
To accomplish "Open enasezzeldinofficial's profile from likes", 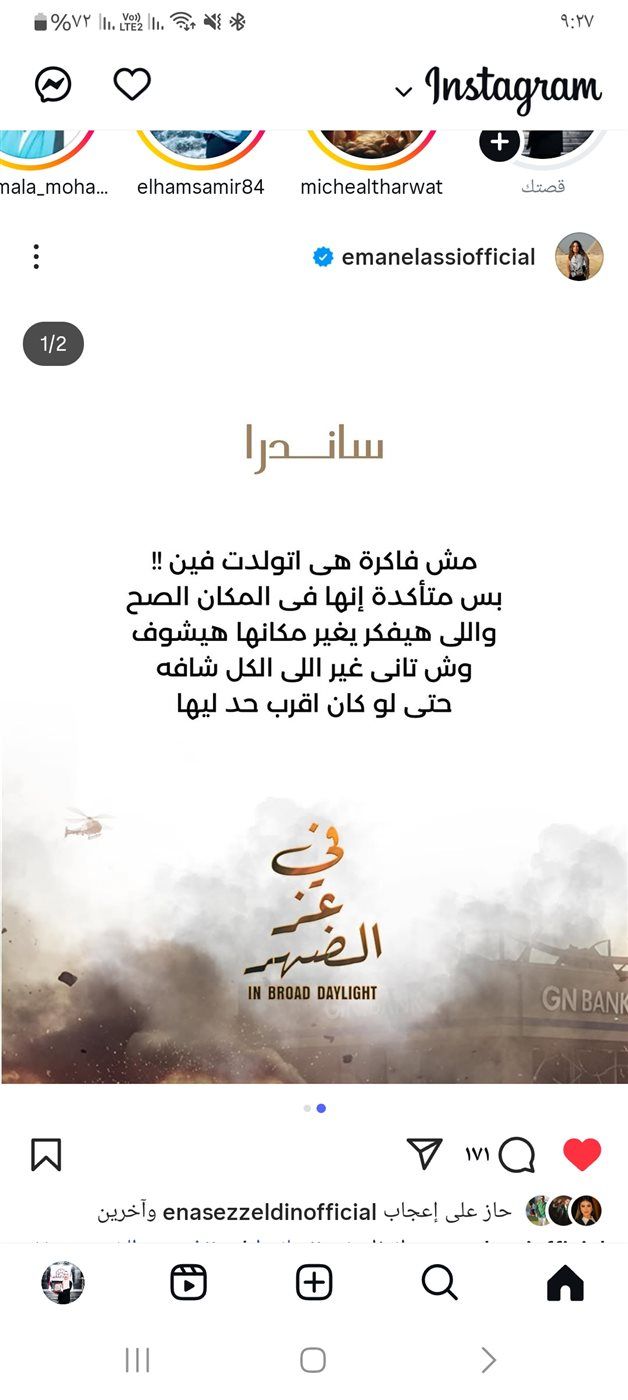I will coord(269,1212).
